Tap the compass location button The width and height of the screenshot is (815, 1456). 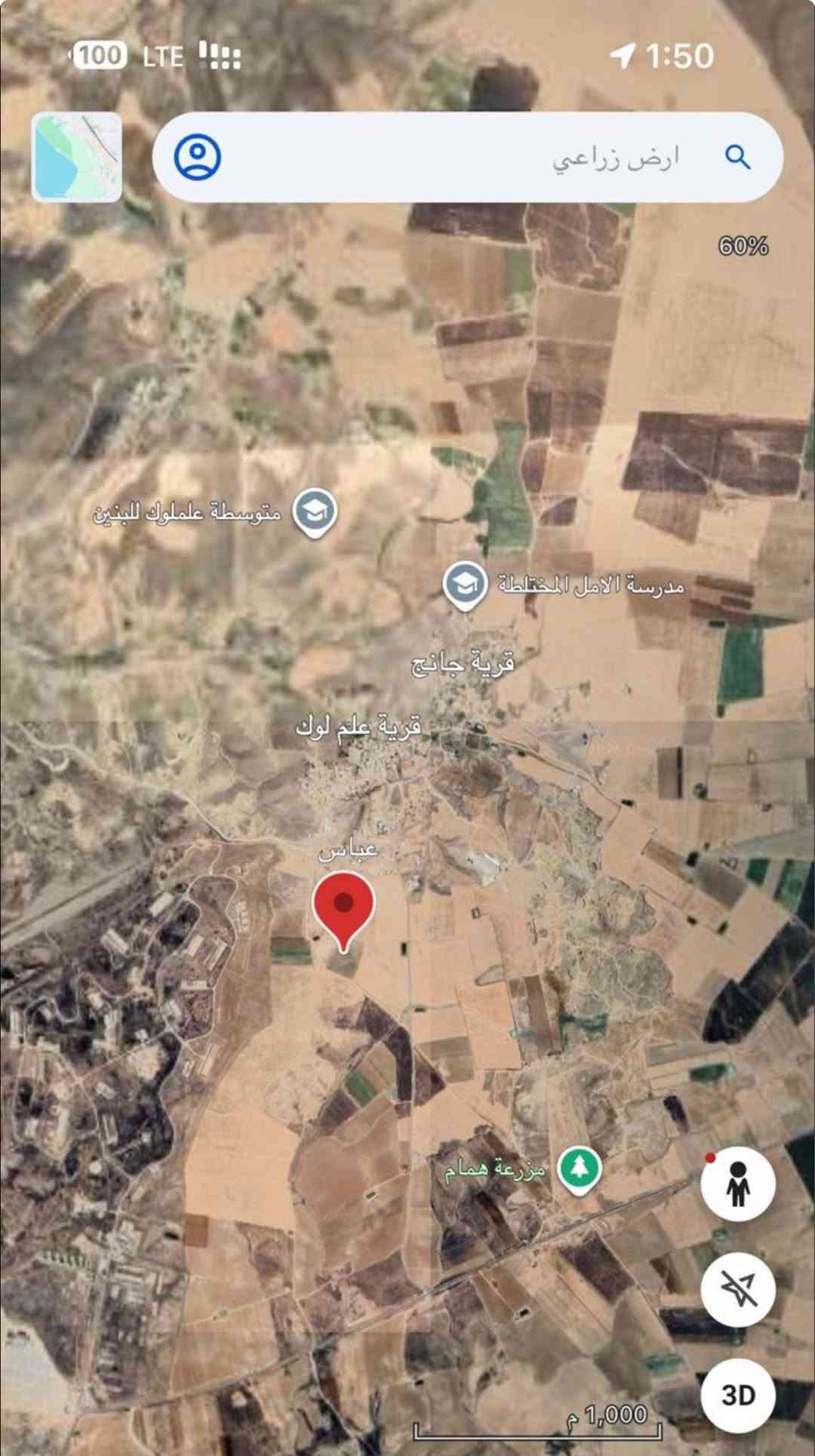tap(737, 1289)
